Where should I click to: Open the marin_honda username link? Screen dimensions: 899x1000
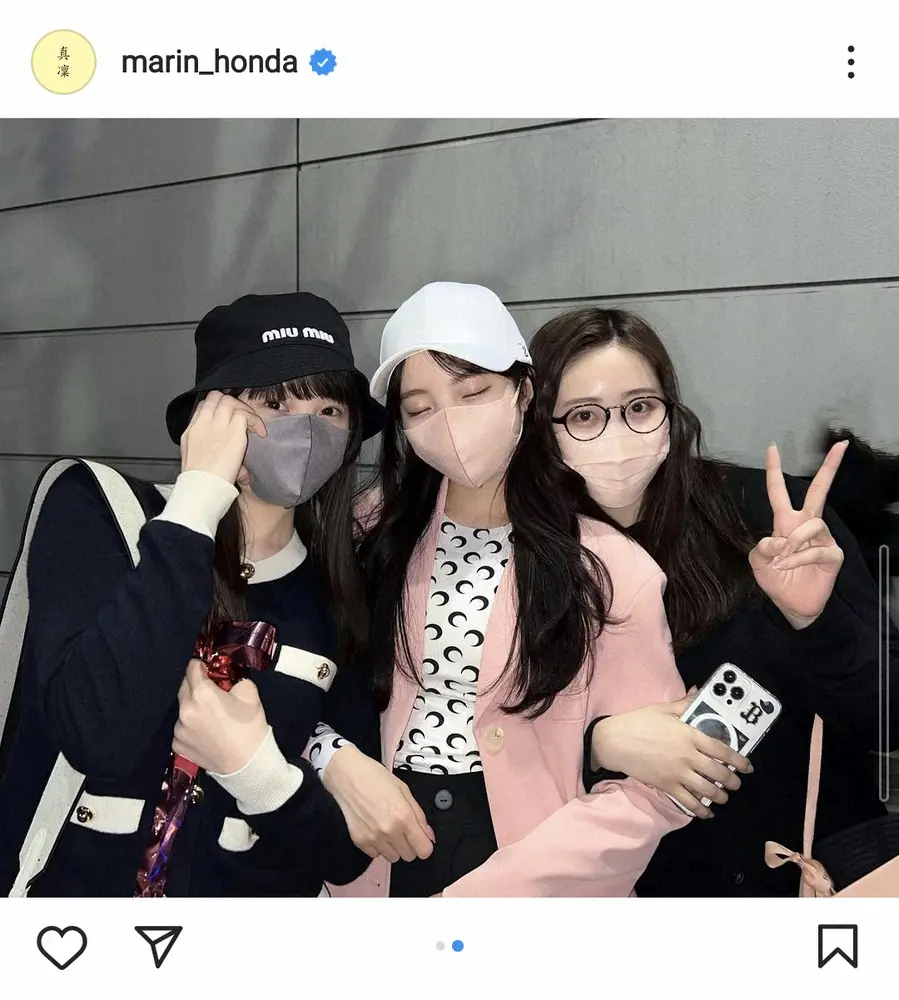(209, 62)
